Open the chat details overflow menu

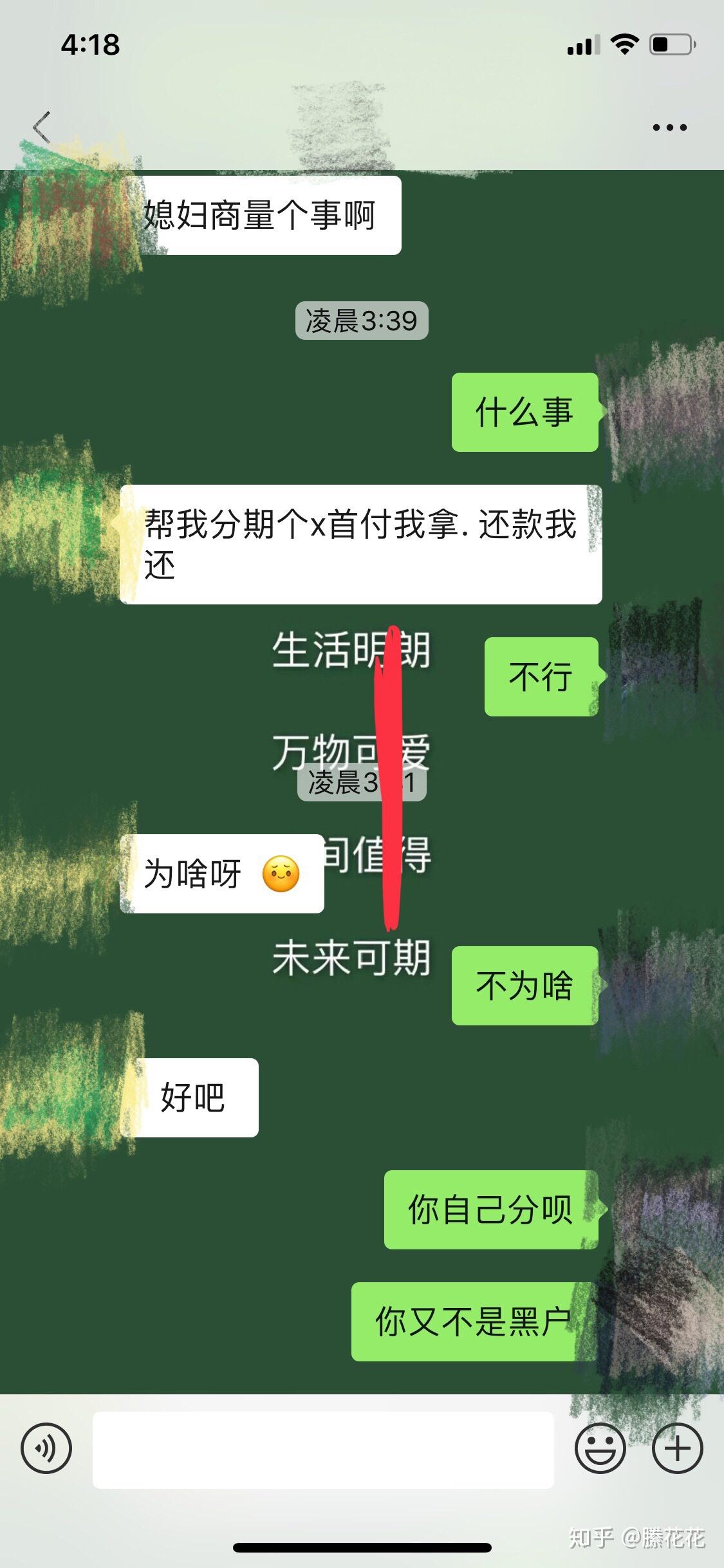click(x=669, y=127)
